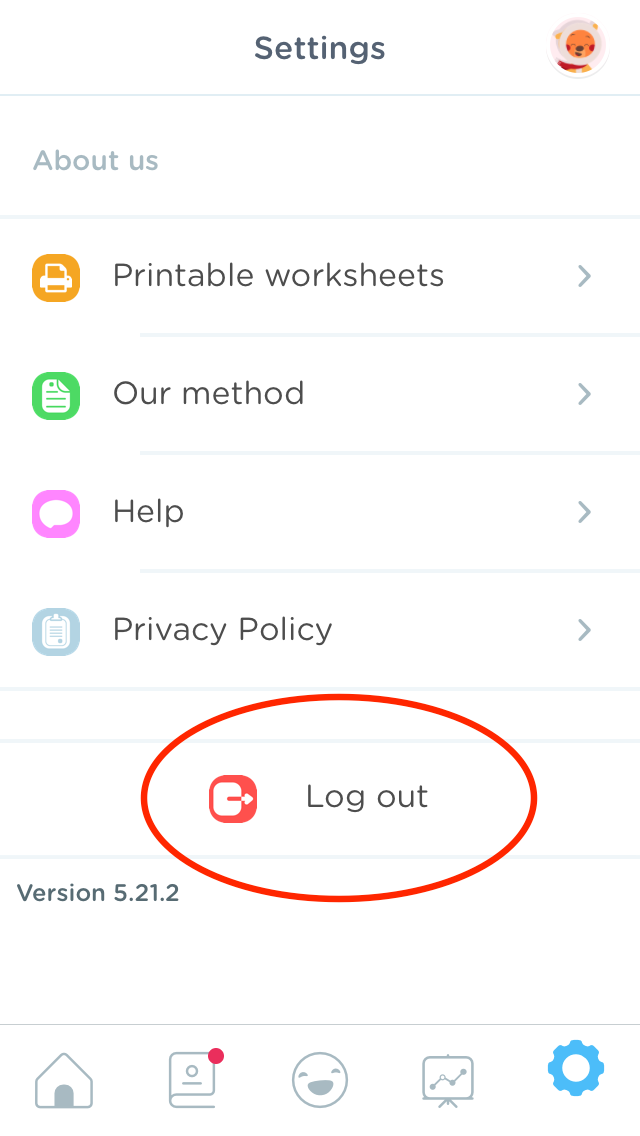The height and width of the screenshot is (1136, 640).
Task: Log out of the account
Action: tap(320, 798)
